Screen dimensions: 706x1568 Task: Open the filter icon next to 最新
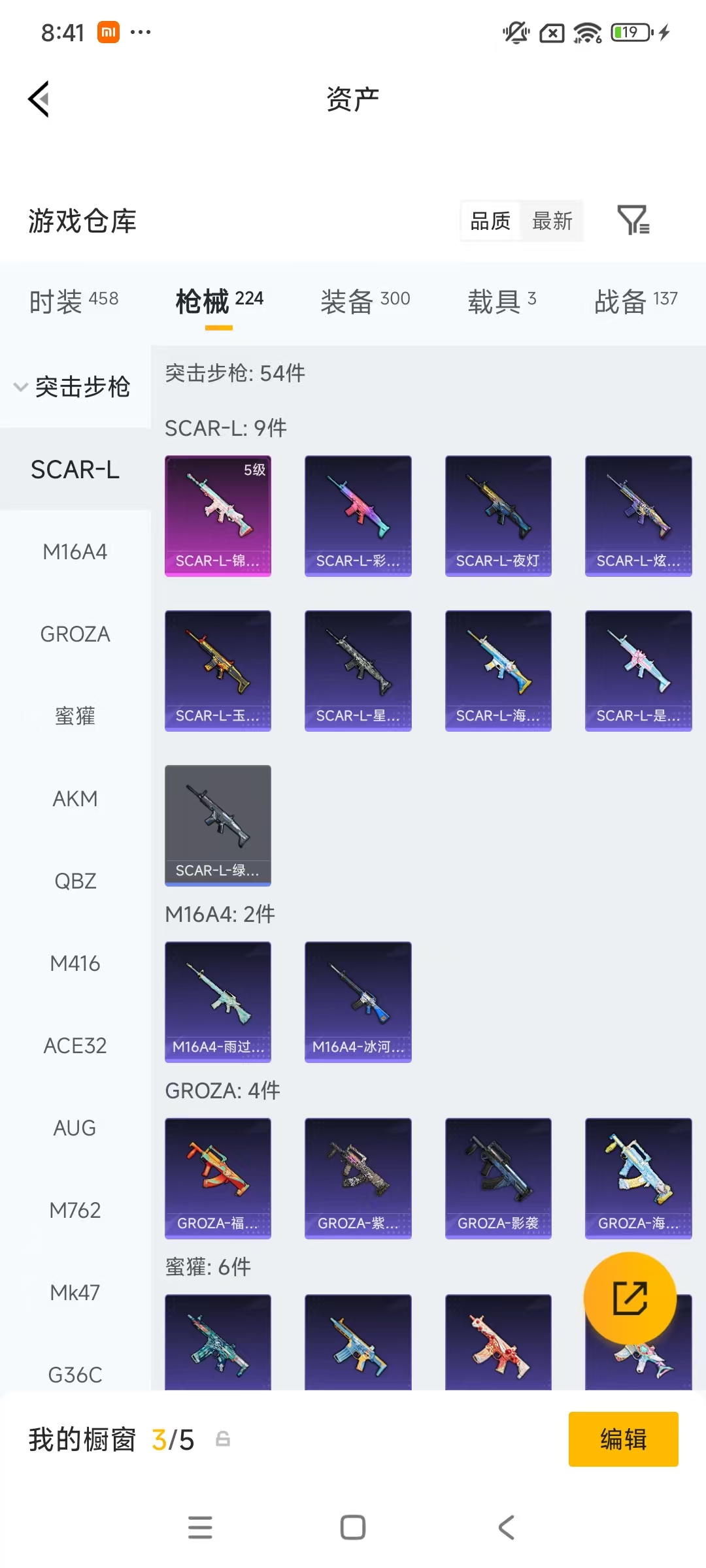coord(633,220)
